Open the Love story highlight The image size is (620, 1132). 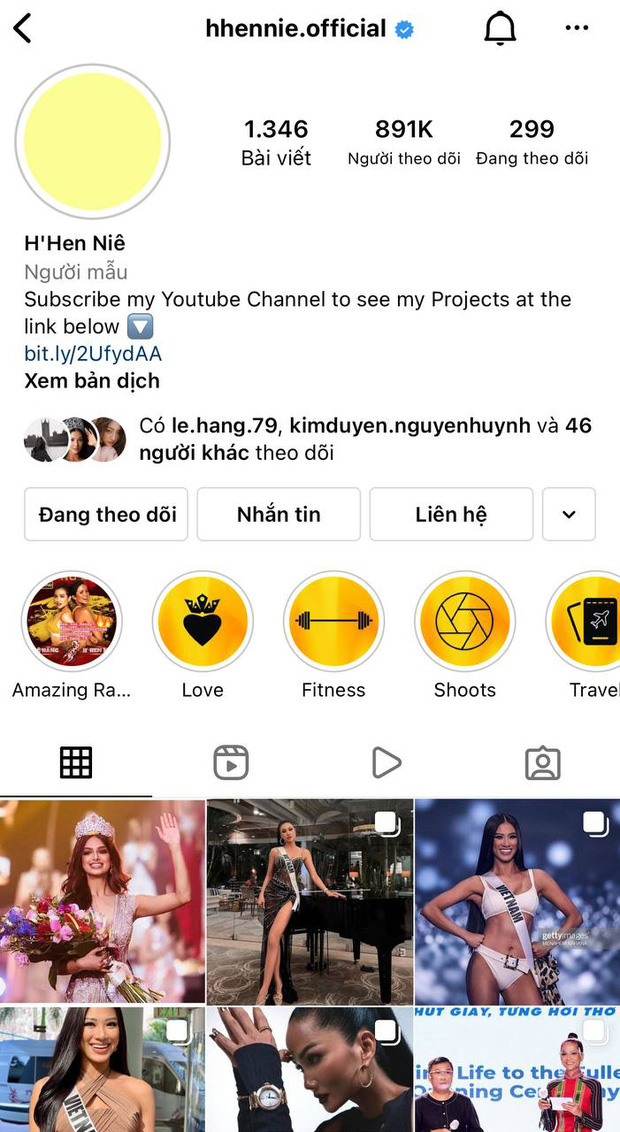click(x=202, y=621)
